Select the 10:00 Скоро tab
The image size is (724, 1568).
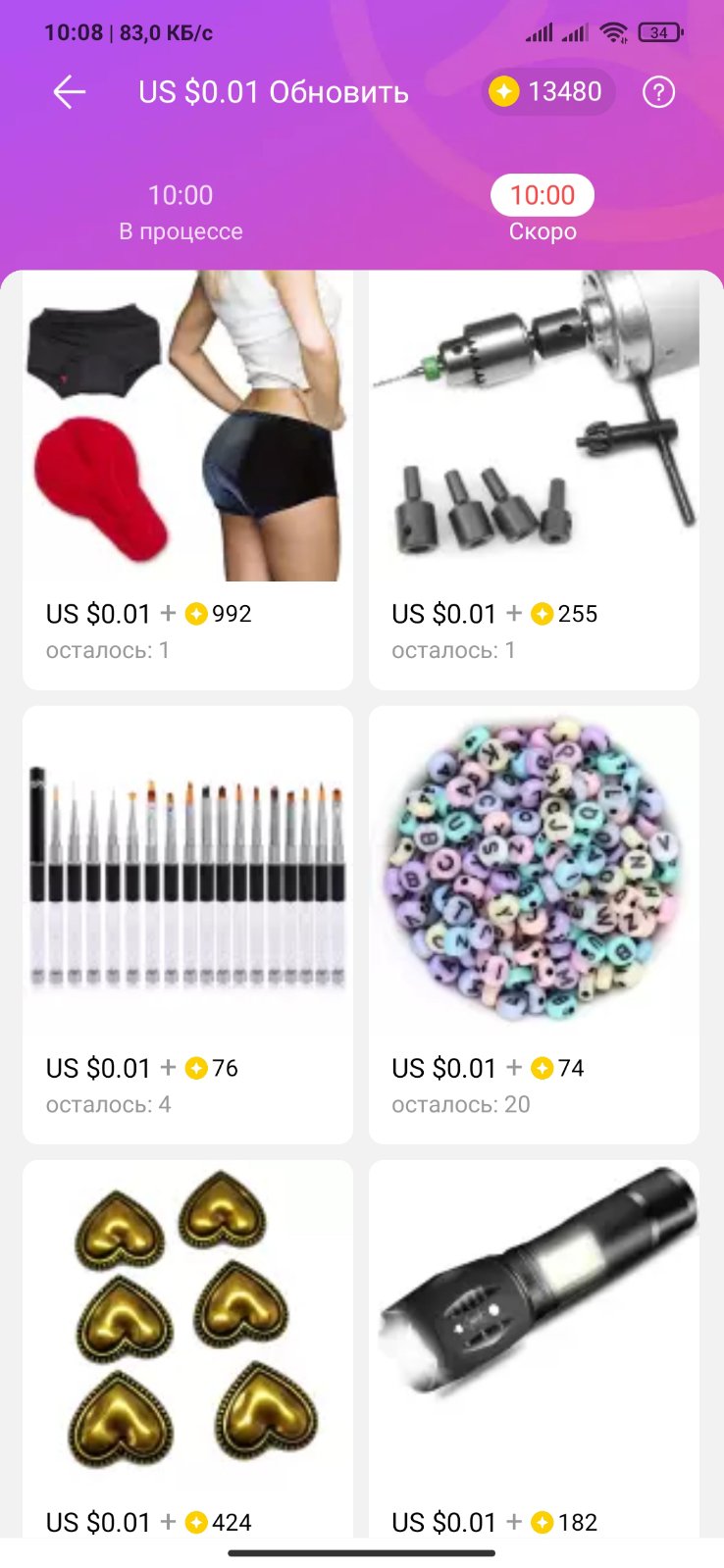[543, 212]
